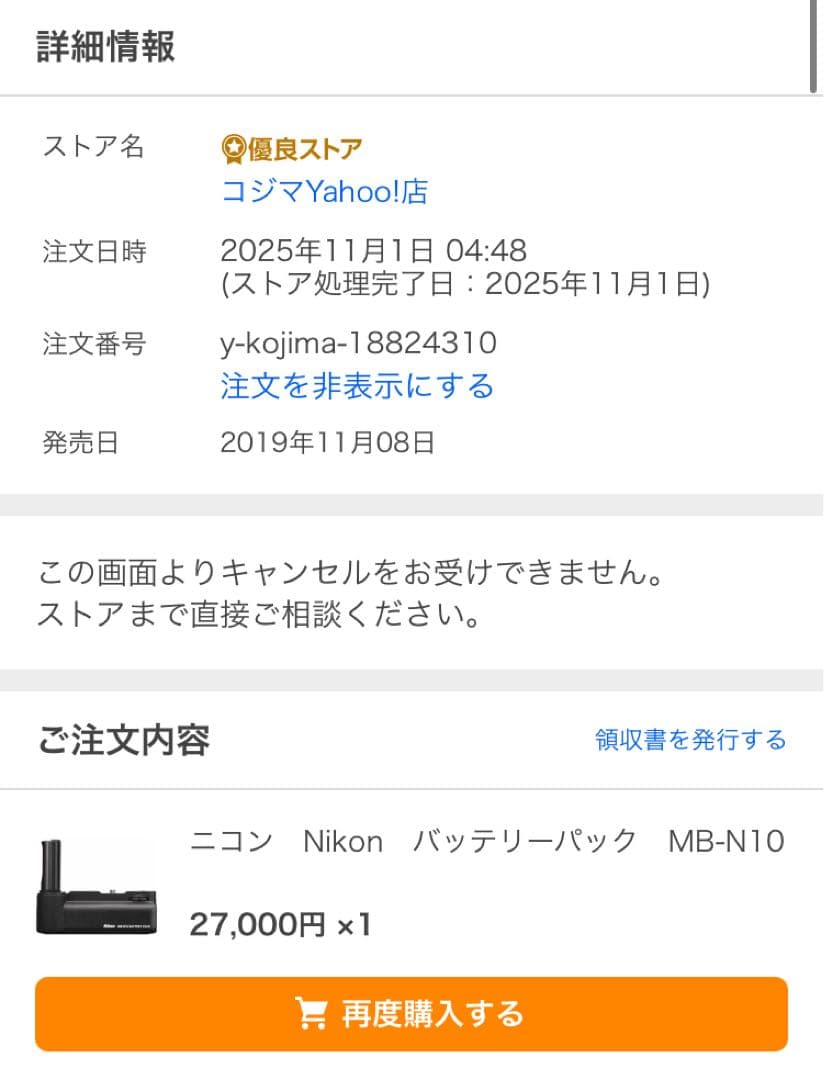824x1080 pixels.
Task: Click the order number y-kojima-18824310
Action: (360, 345)
